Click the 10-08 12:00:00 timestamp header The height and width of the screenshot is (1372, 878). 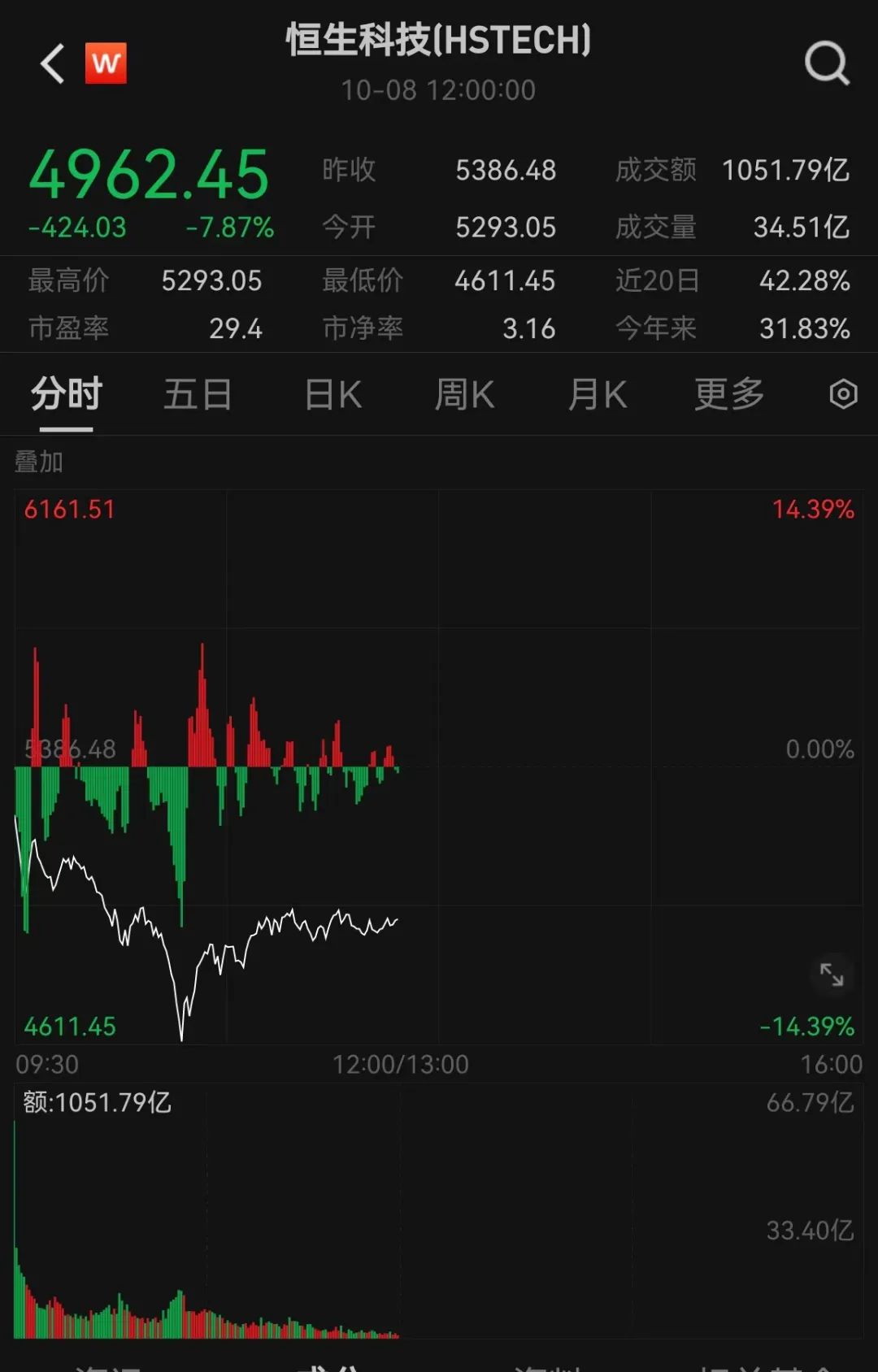tap(439, 90)
